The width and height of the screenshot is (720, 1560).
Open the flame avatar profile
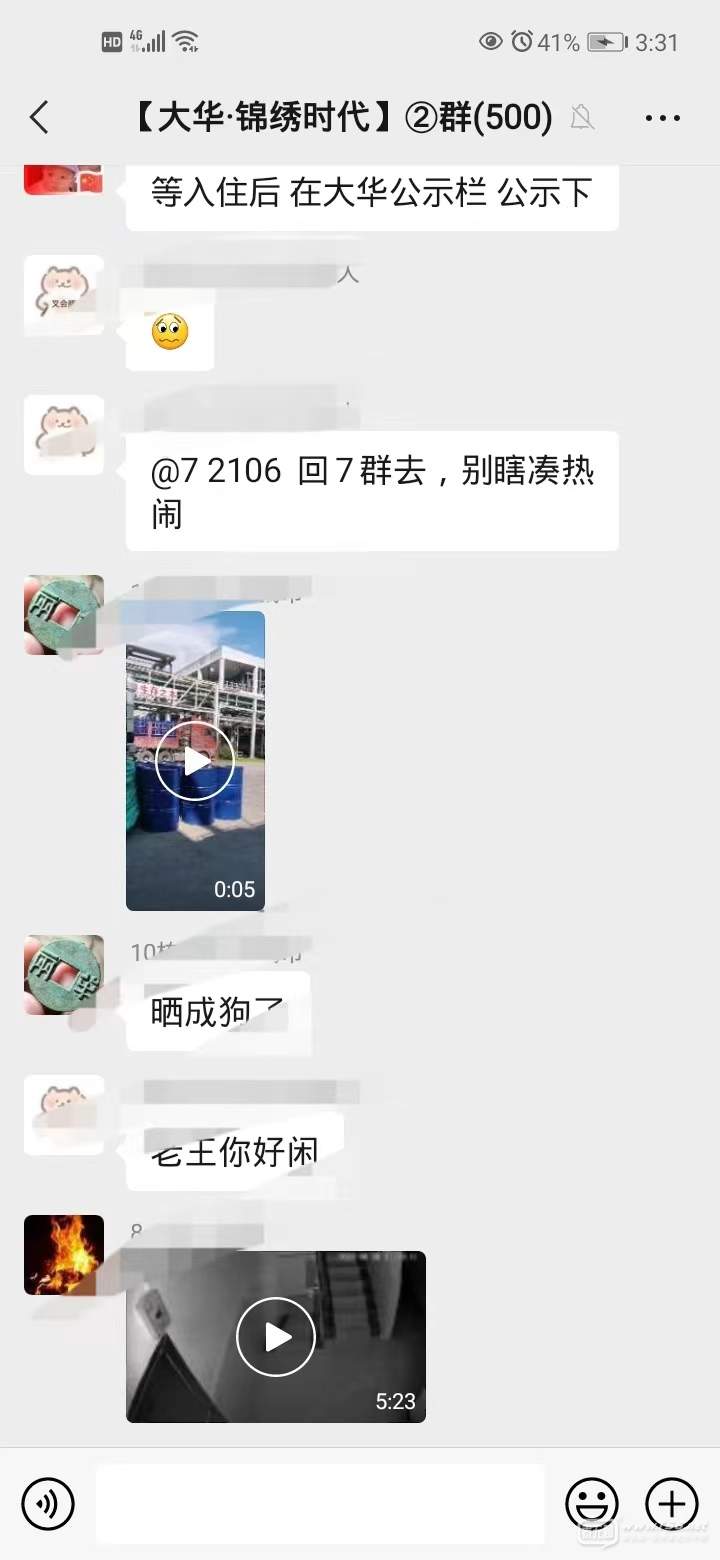point(64,1255)
